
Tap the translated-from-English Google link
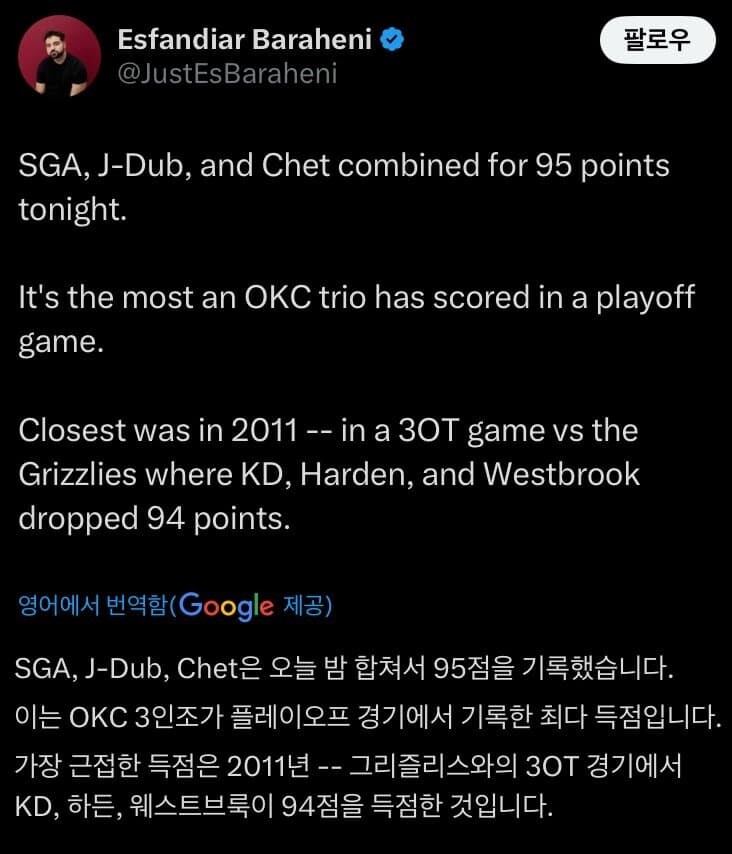[175, 605]
